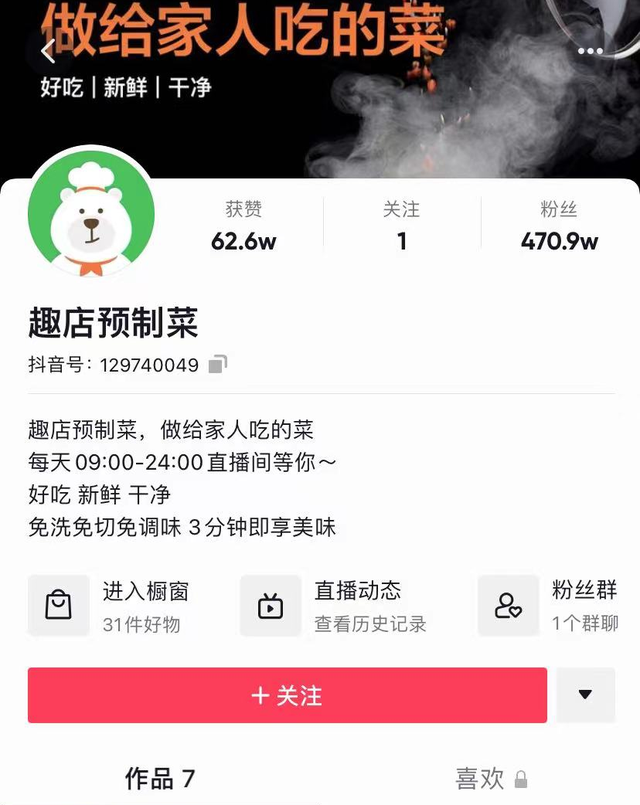Enter the 进入橱窗 shop window
The image size is (640, 805).
110,606
